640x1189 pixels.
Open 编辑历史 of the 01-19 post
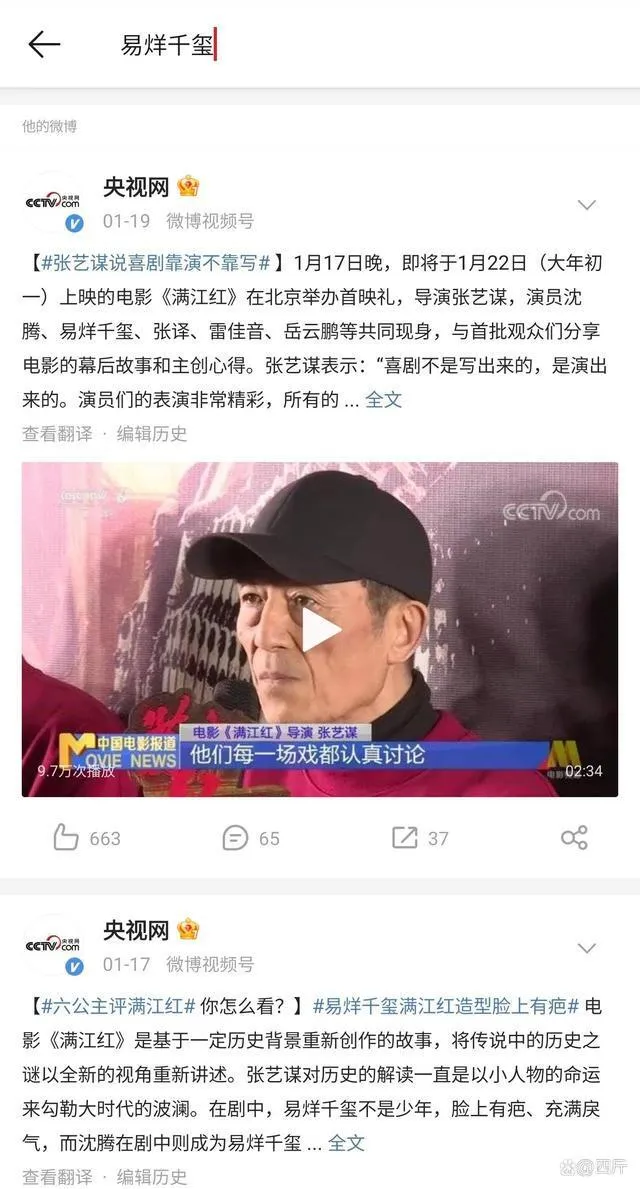click(152, 434)
